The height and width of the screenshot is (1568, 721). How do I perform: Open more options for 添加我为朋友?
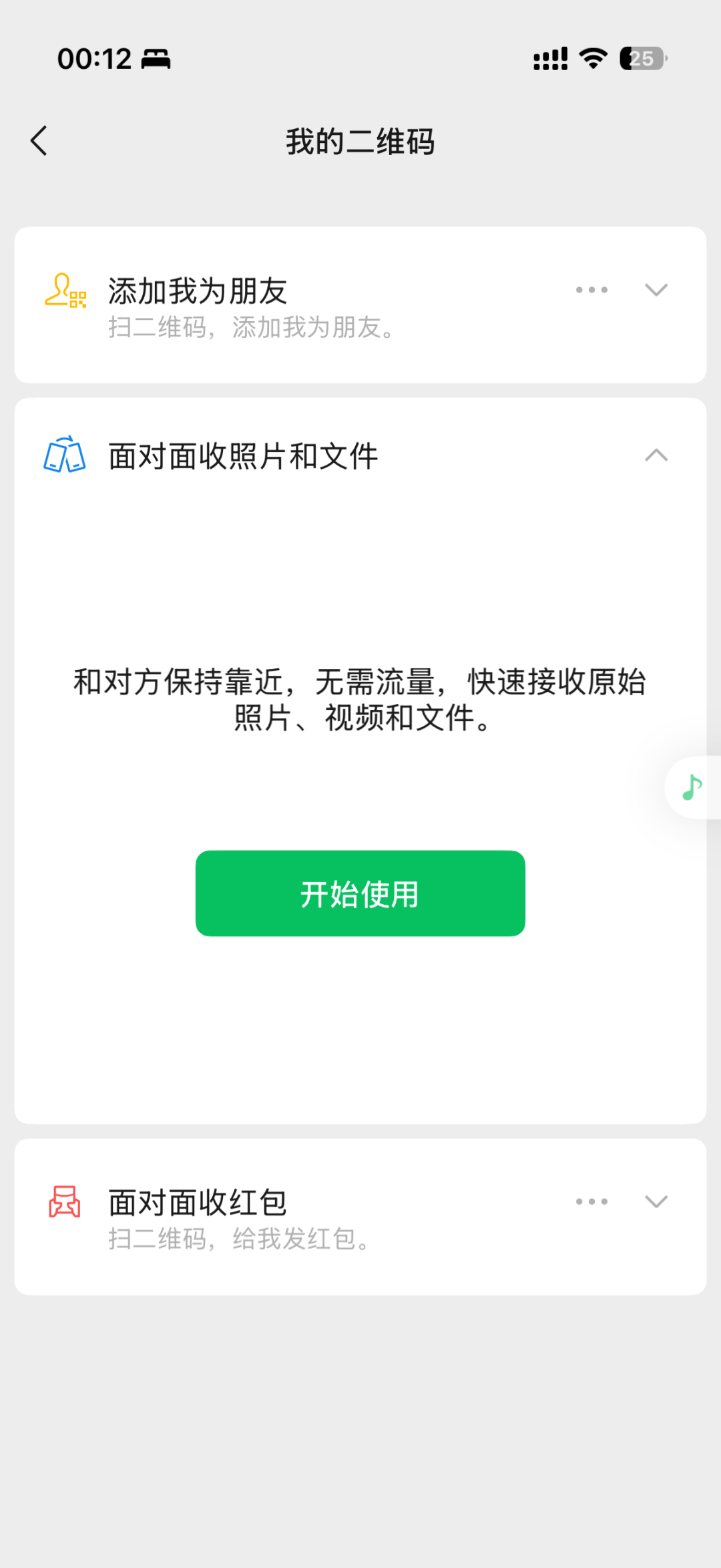[x=591, y=290]
